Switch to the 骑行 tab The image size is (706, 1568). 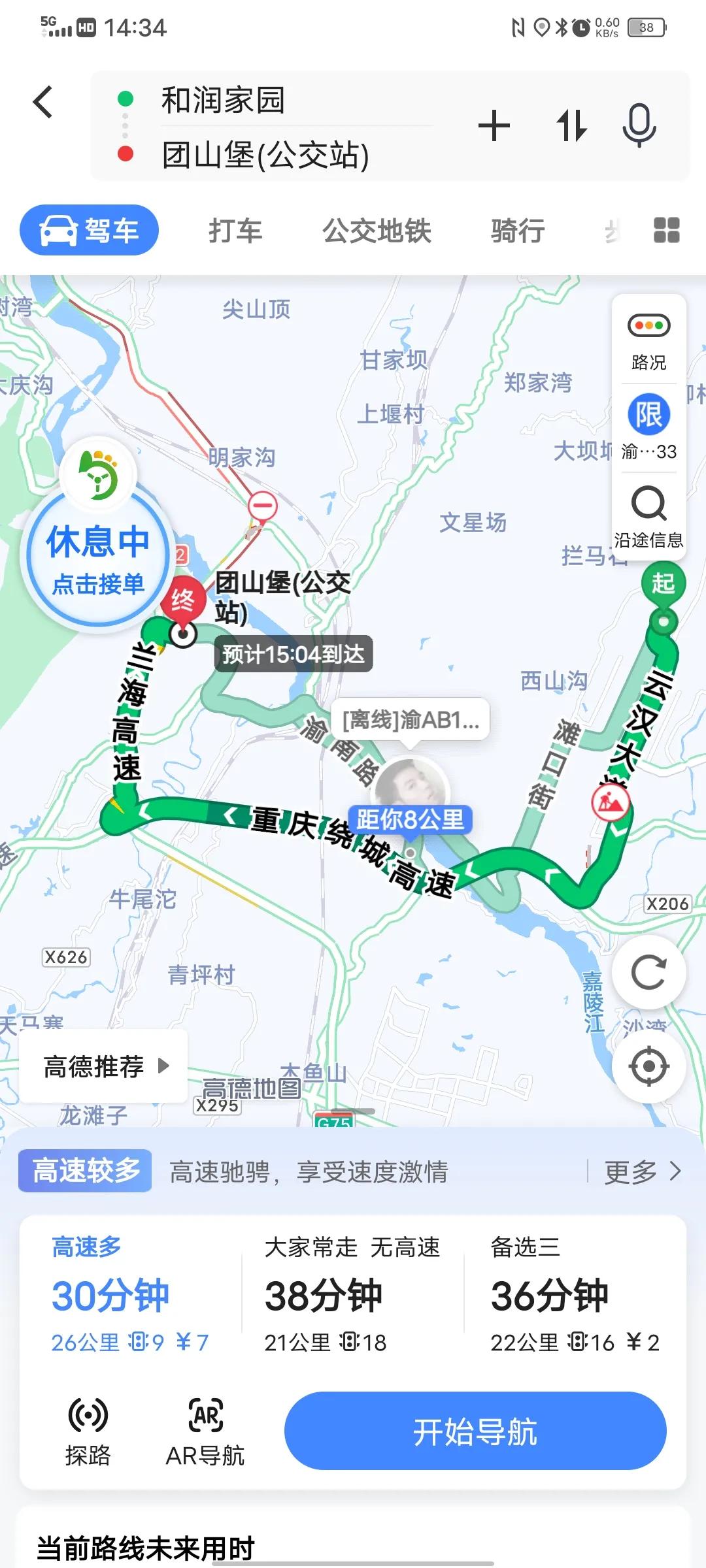(516, 230)
